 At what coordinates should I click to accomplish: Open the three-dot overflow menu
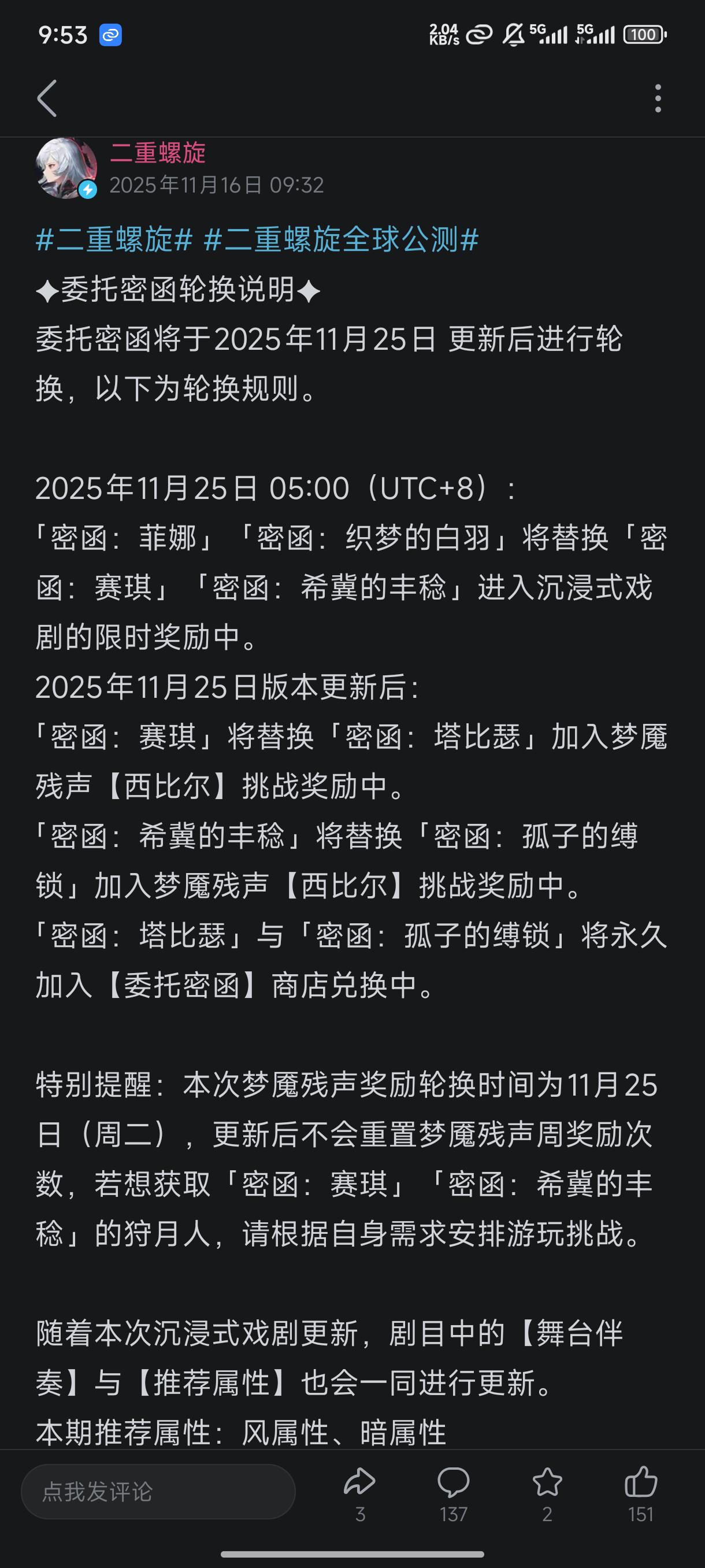click(x=658, y=98)
